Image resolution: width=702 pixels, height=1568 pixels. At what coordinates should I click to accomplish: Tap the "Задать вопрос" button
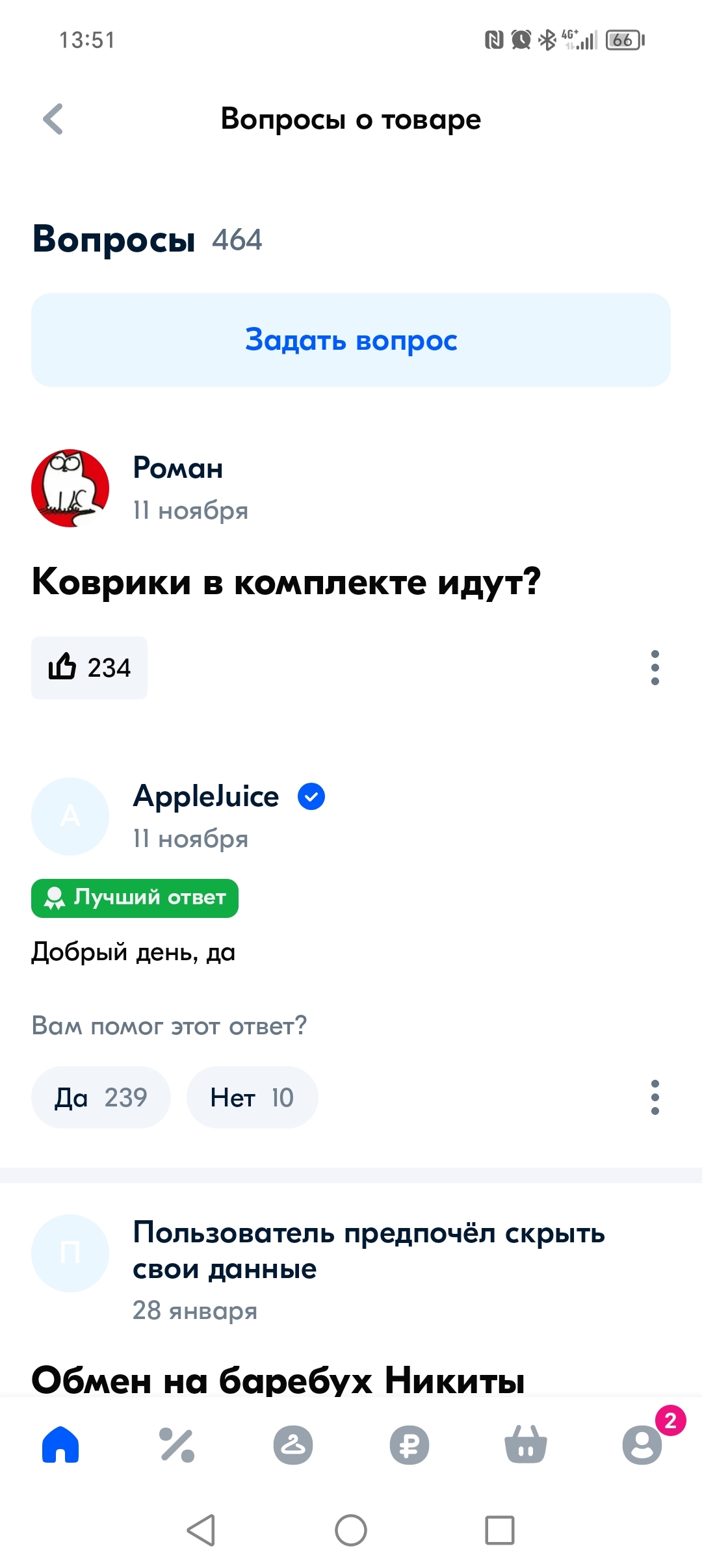351,340
